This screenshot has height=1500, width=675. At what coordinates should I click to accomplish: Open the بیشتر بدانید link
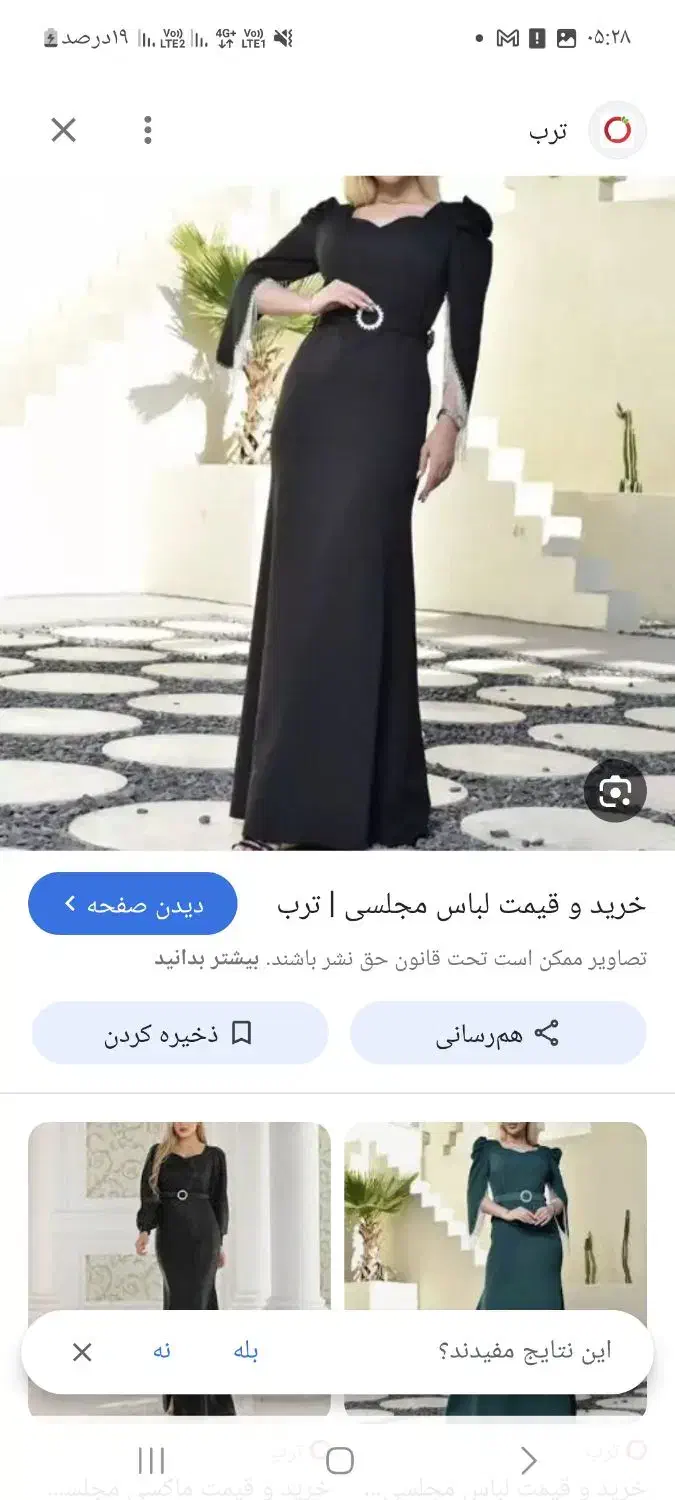(x=206, y=959)
